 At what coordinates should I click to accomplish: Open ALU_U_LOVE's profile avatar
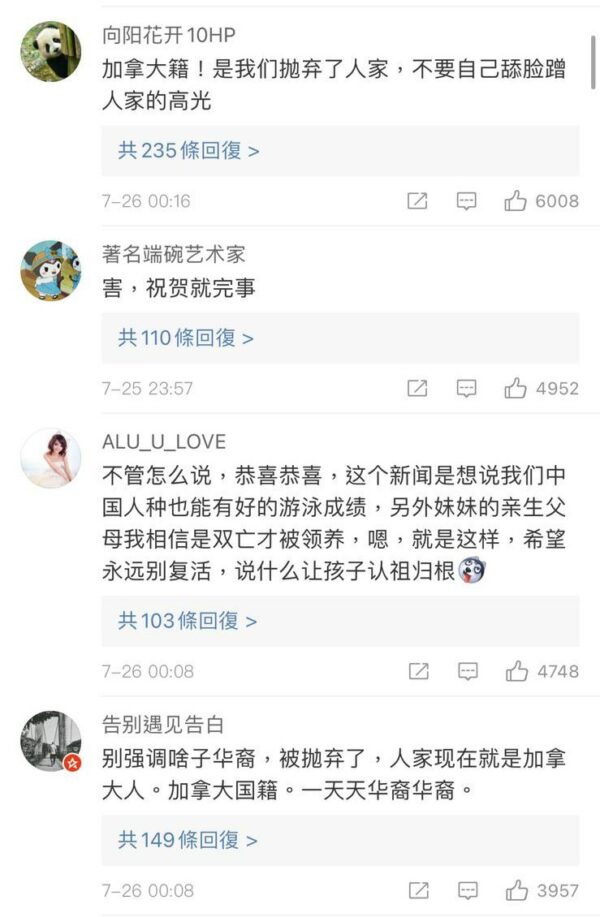point(51,458)
